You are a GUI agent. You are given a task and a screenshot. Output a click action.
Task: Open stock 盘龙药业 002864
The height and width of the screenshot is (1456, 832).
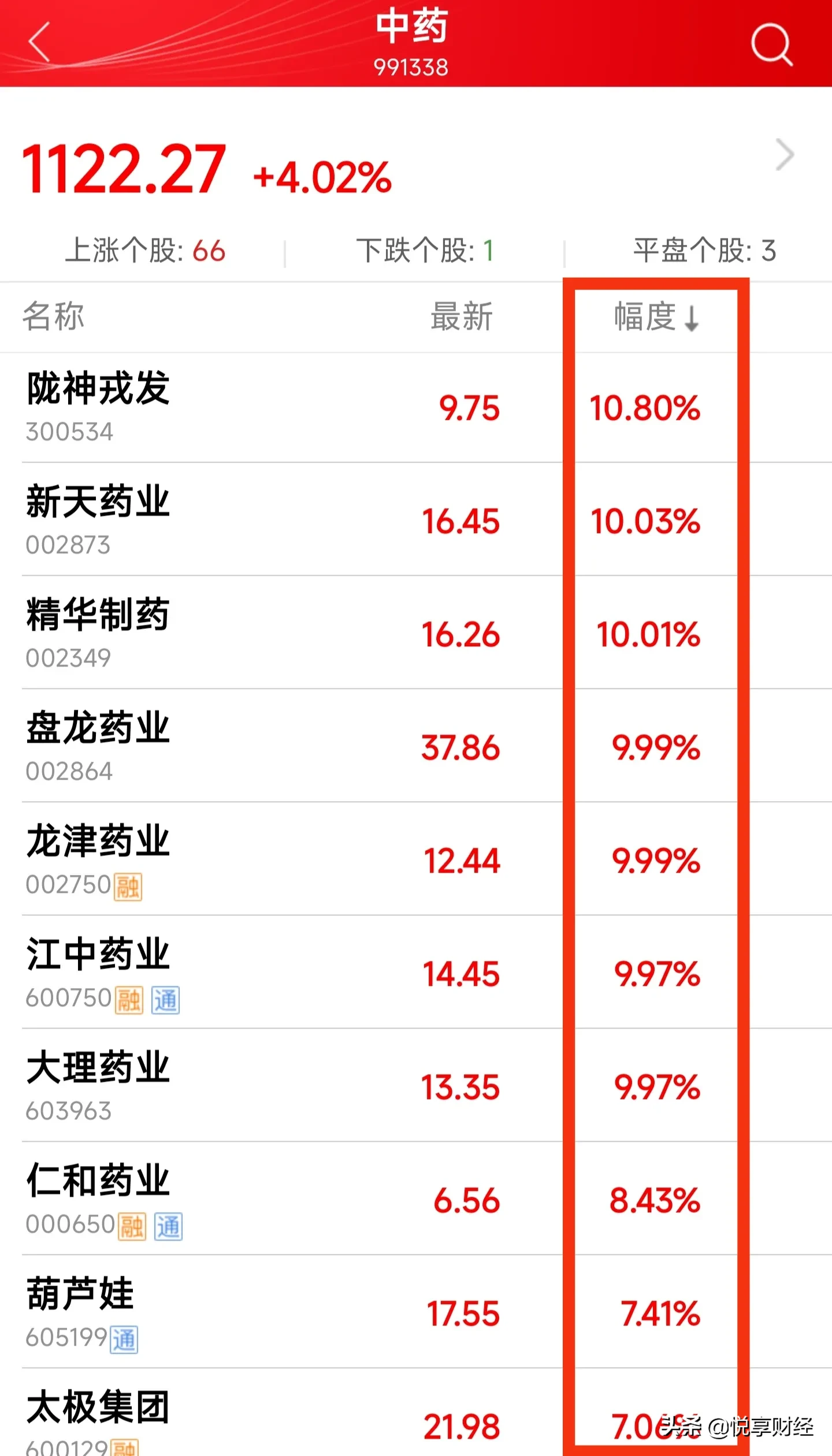click(x=416, y=746)
